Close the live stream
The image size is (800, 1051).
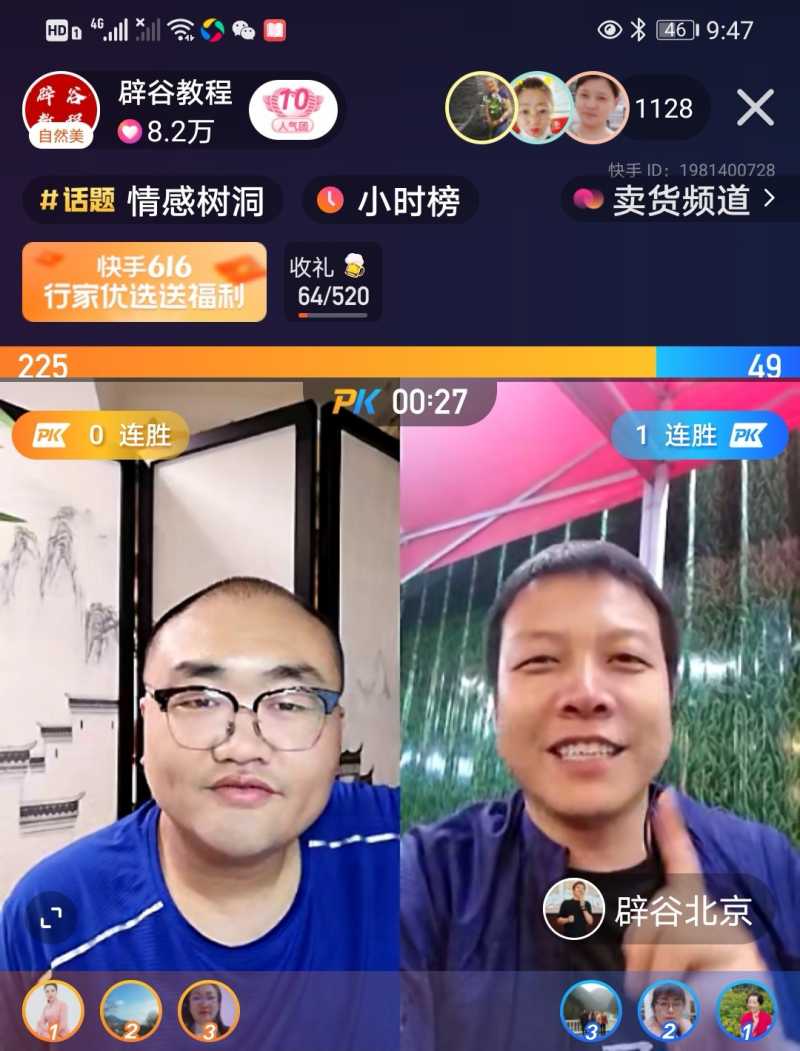point(755,107)
